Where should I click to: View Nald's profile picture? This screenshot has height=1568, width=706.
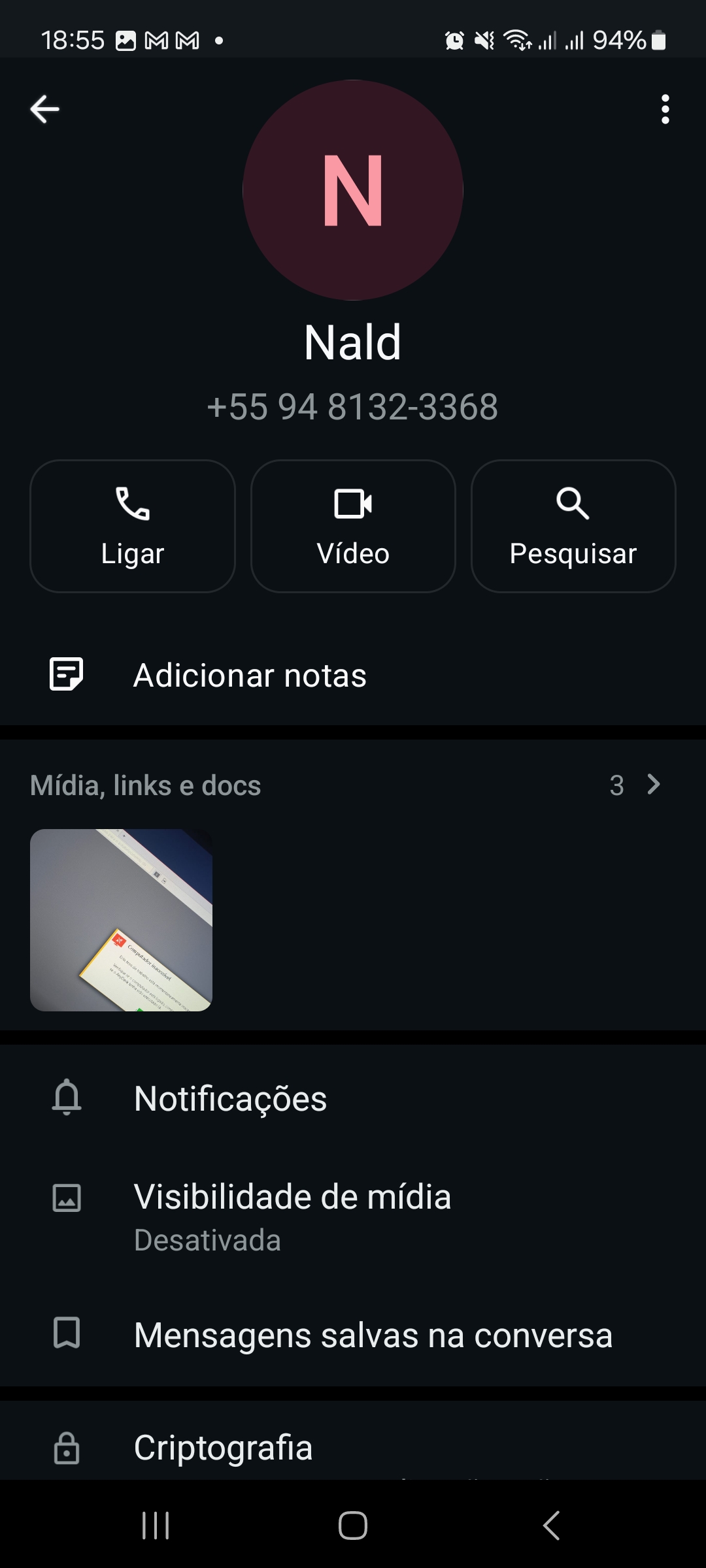pyautogui.click(x=353, y=190)
